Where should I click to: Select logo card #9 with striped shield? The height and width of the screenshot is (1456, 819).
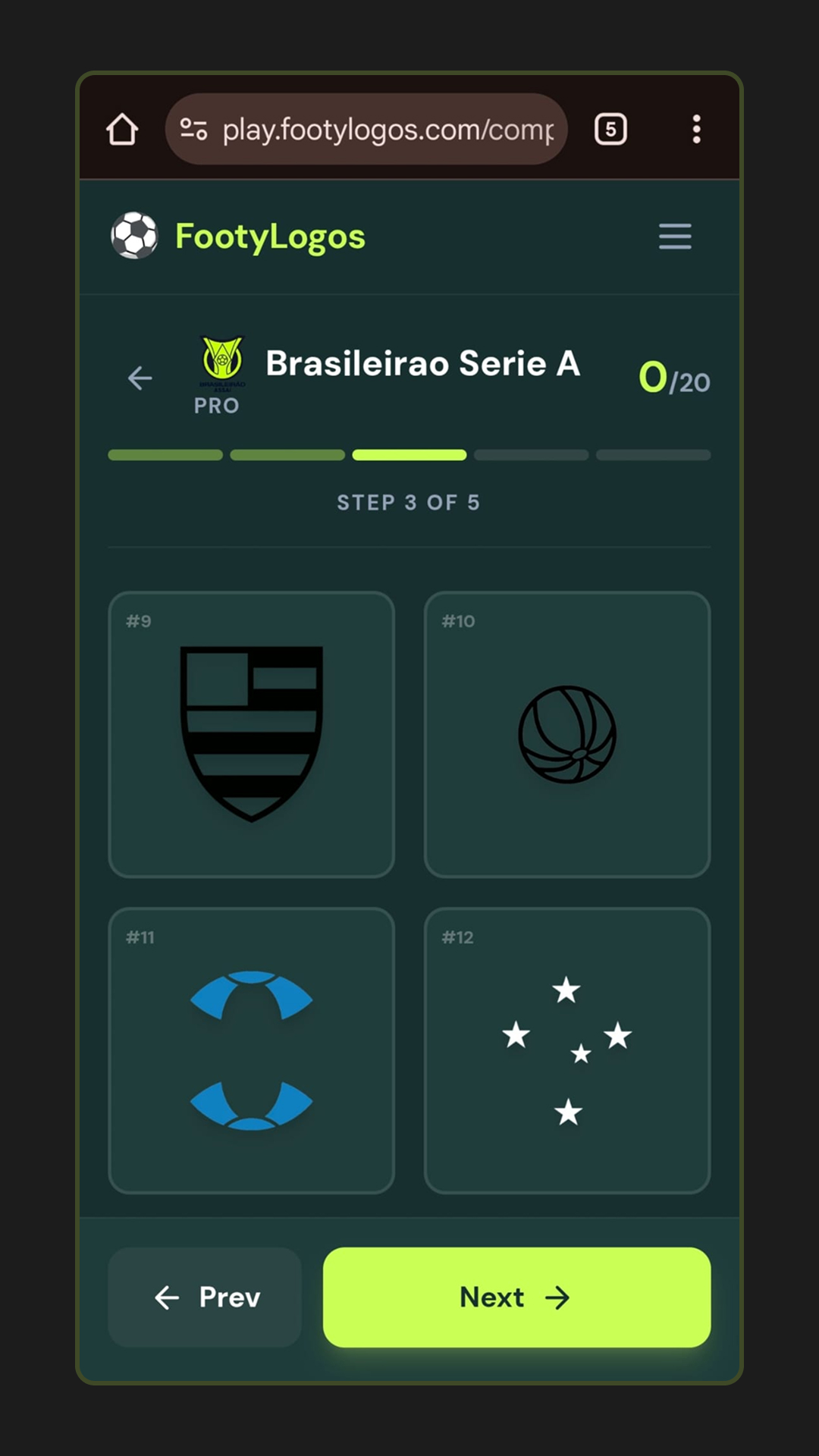tap(252, 734)
